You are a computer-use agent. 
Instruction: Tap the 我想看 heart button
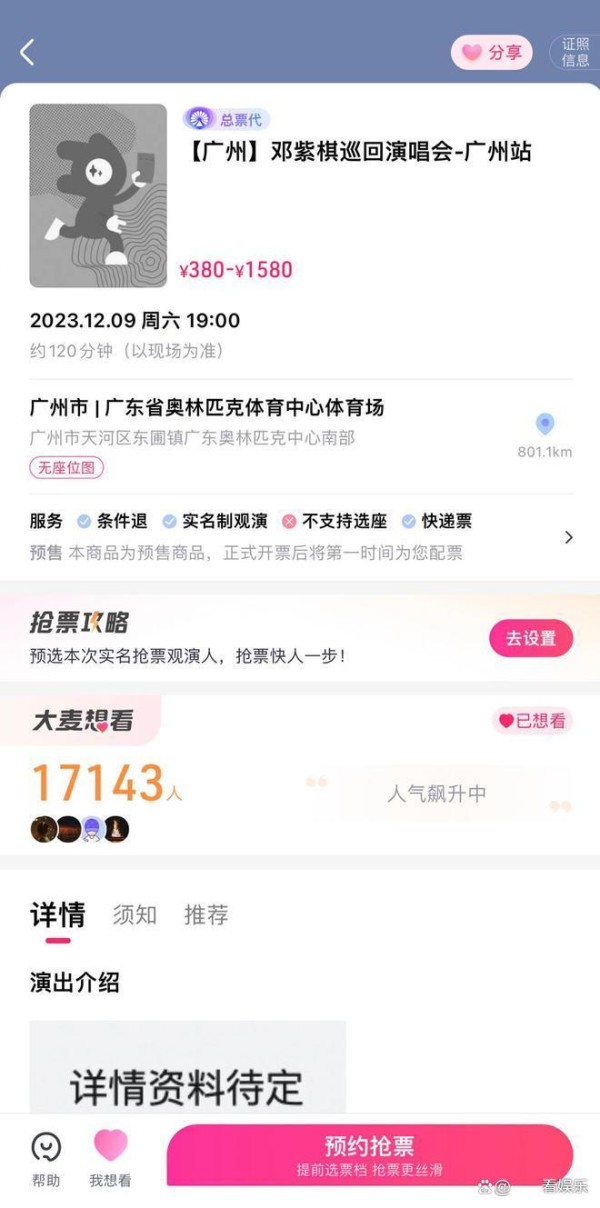110,1158
